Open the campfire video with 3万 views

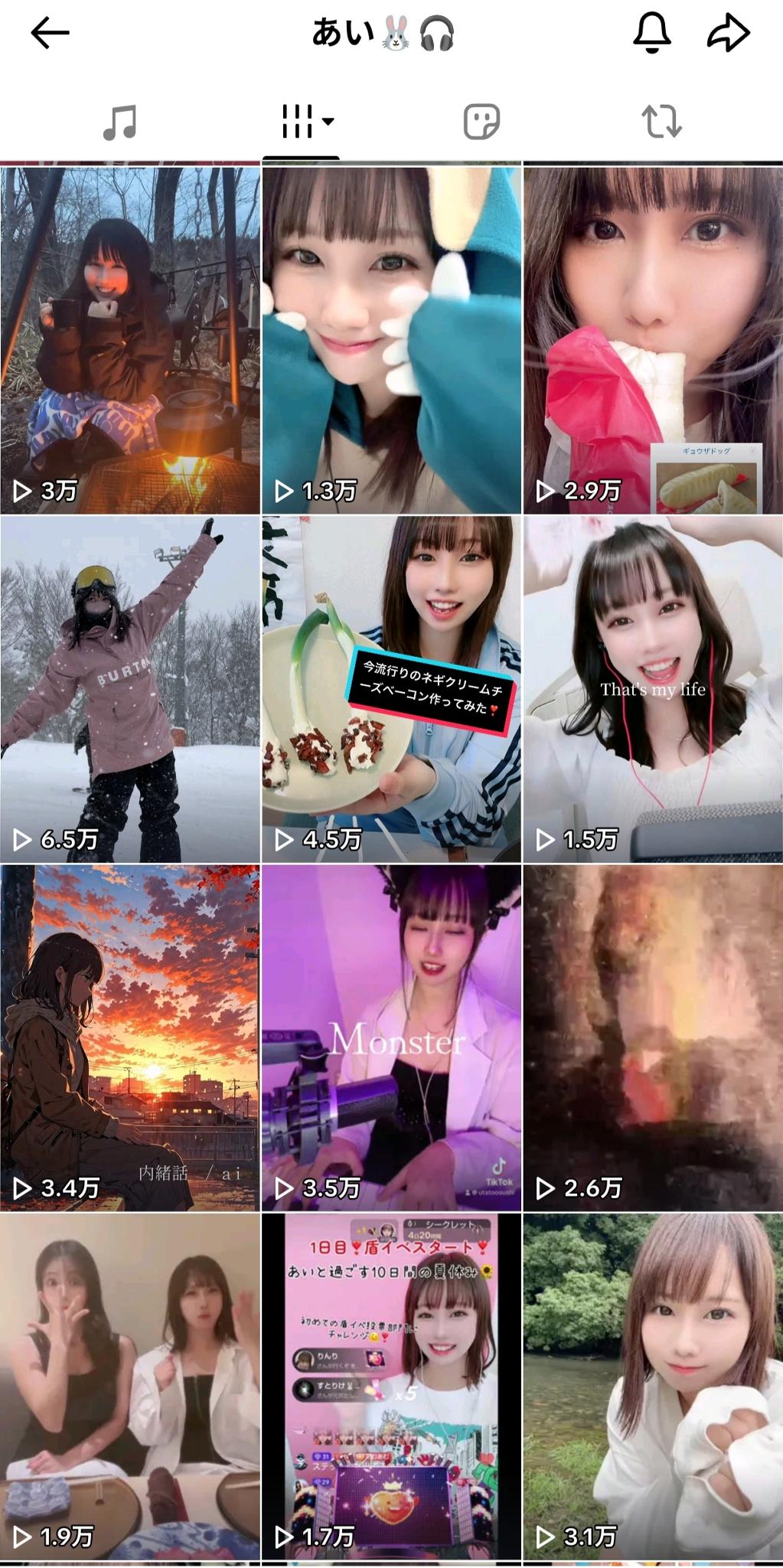pyautogui.click(x=130, y=341)
